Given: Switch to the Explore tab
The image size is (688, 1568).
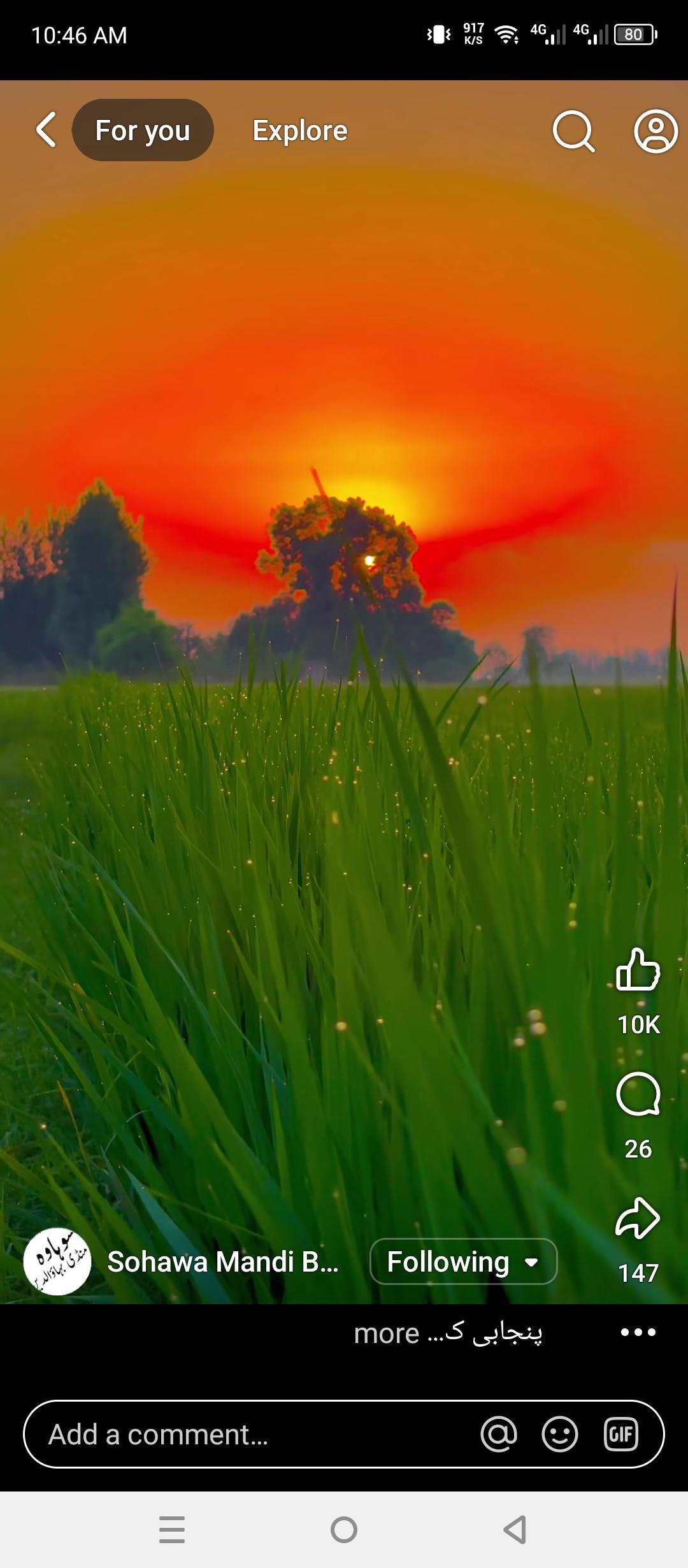Looking at the screenshot, I should click(x=300, y=131).
